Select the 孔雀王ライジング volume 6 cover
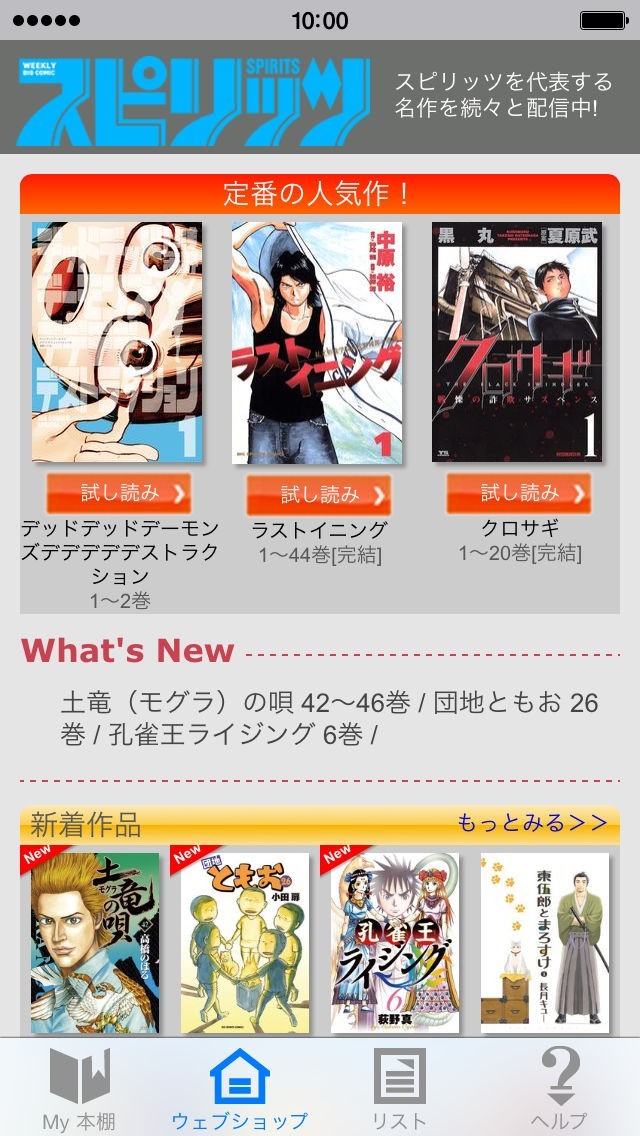 pyautogui.click(x=390, y=942)
